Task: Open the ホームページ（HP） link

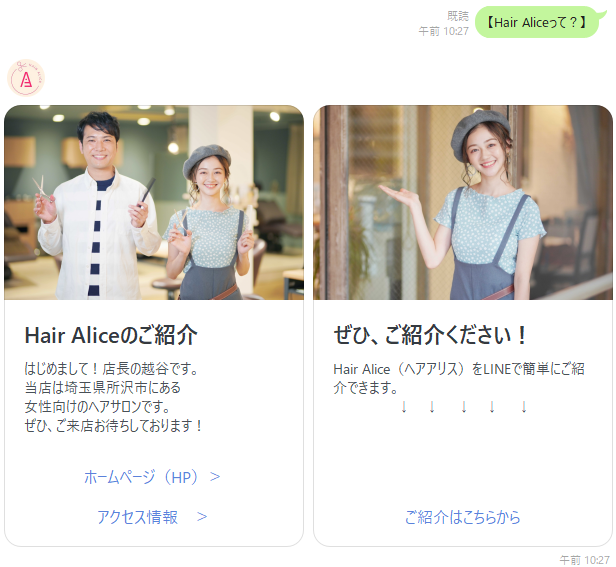Action: click(152, 477)
